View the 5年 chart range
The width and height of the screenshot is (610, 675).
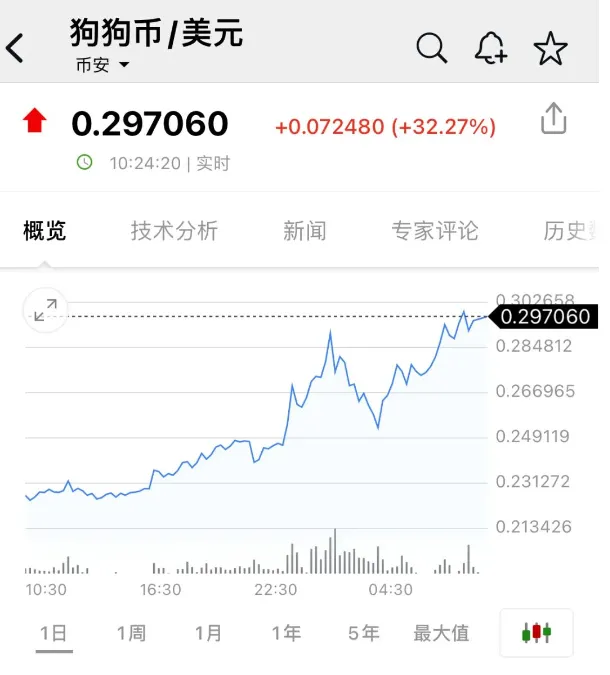click(x=363, y=632)
